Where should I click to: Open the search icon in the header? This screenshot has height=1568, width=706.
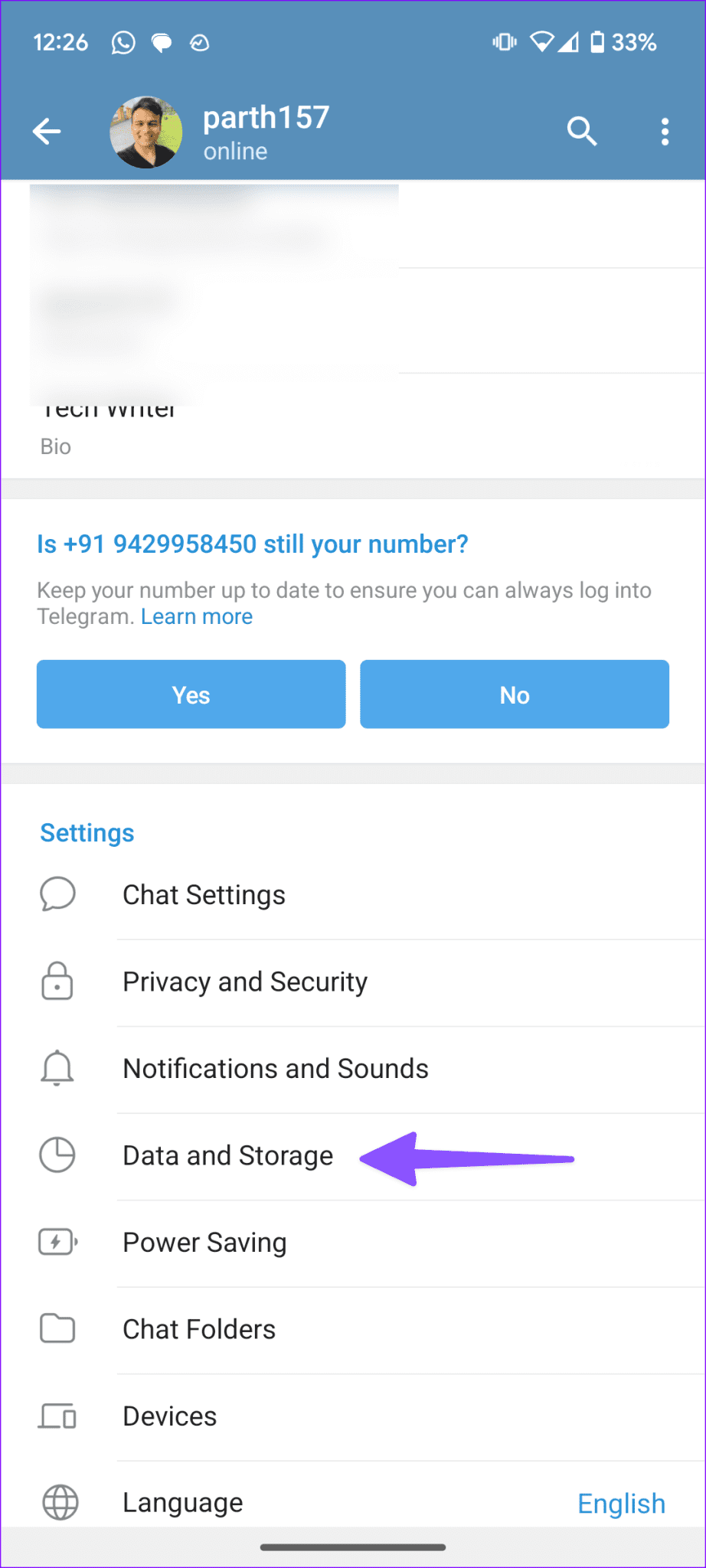[583, 131]
